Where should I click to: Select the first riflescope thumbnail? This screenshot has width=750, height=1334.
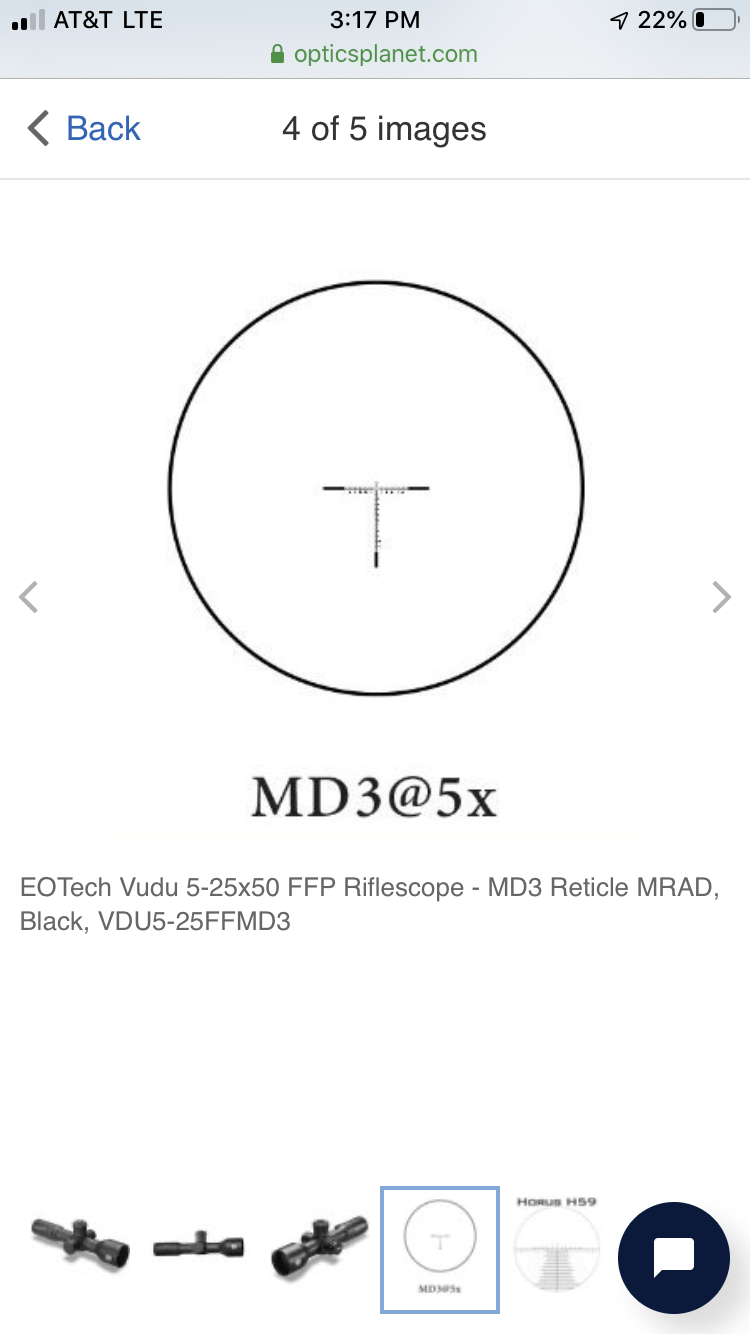(x=80, y=1247)
